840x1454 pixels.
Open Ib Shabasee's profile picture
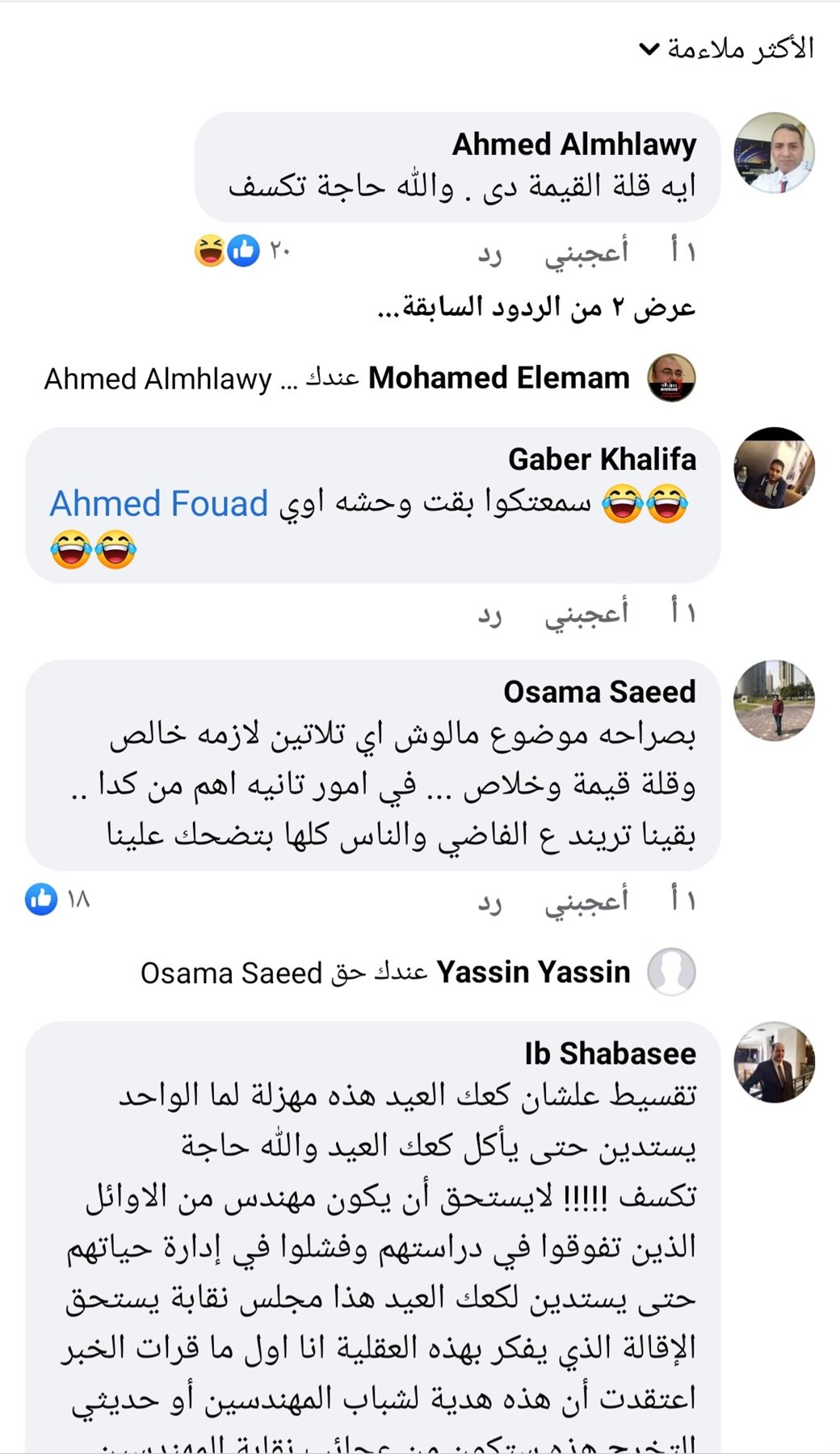click(x=774, y=1062)
